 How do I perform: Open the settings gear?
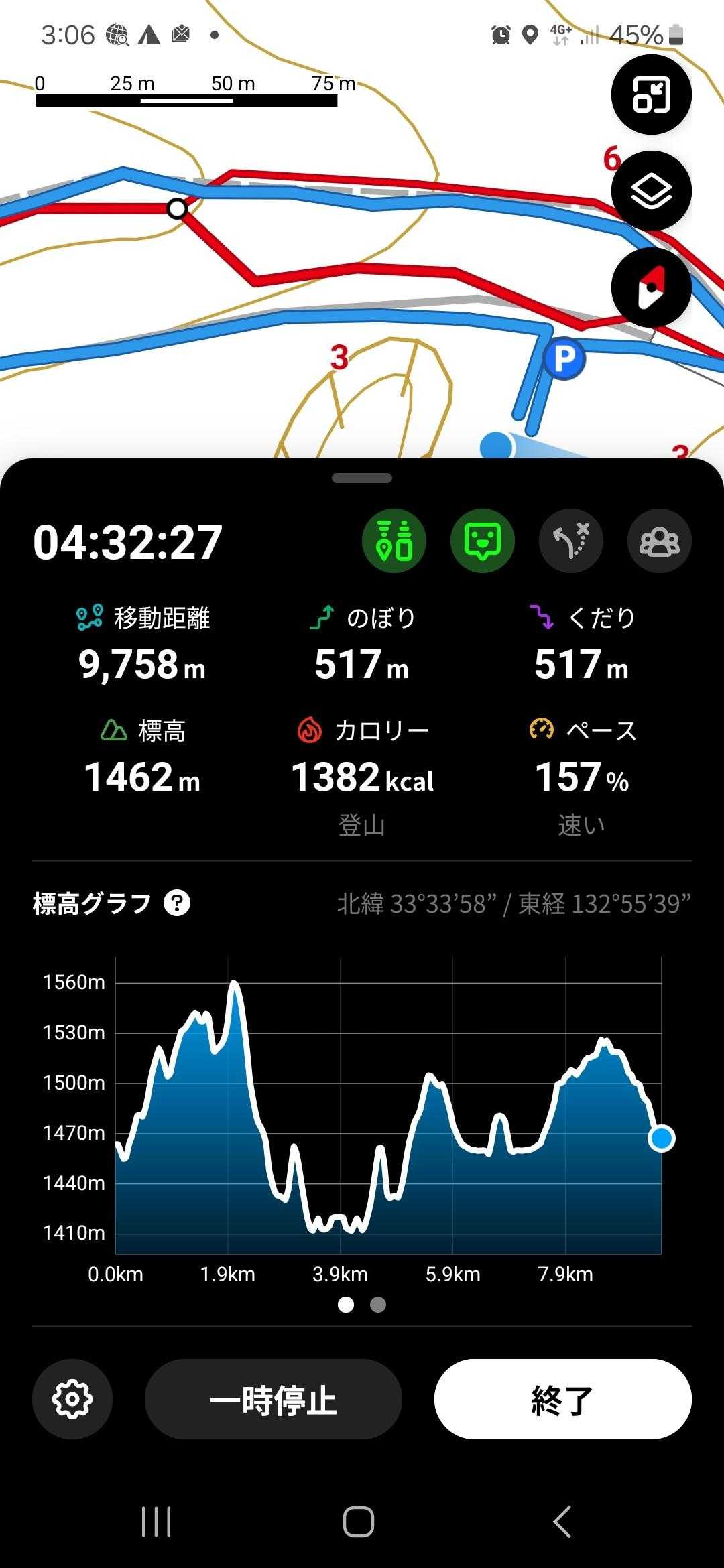(72, 1398)
